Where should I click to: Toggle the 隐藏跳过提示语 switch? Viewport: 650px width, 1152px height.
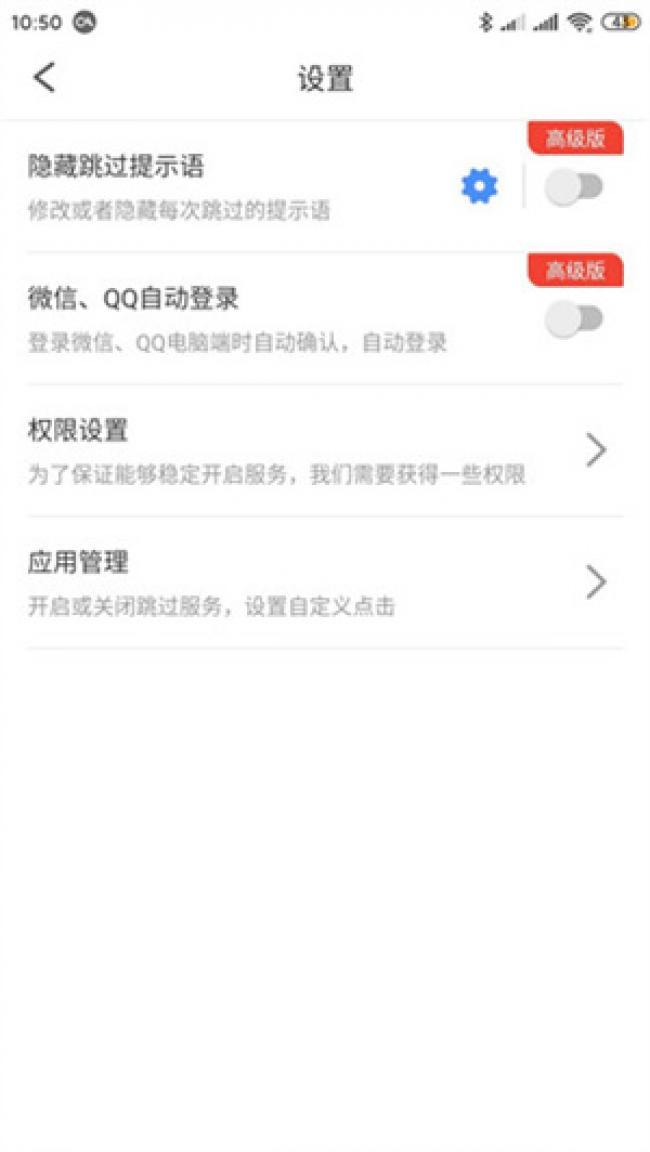coord(574,188)
